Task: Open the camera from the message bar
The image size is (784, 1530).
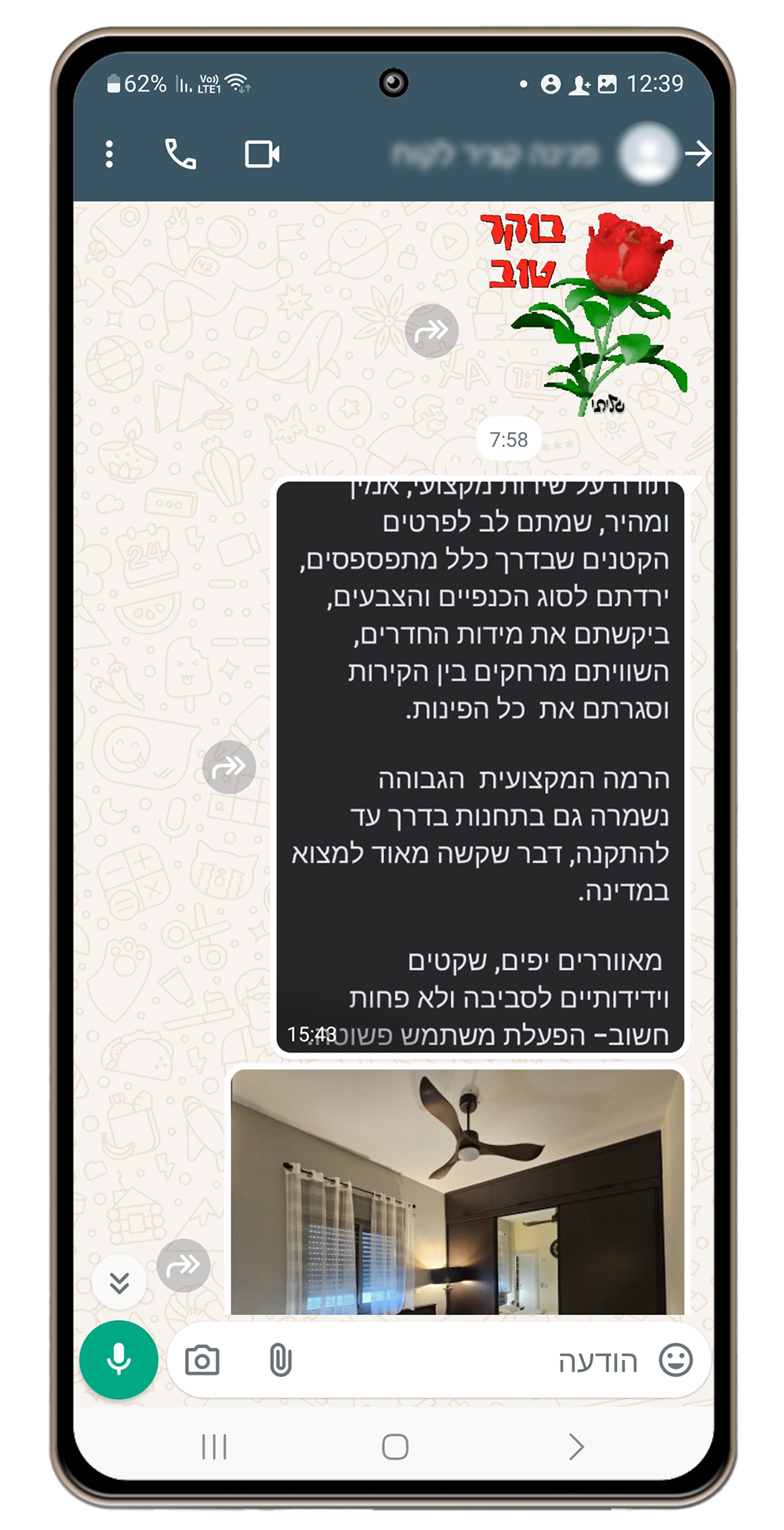Action: tap(202, 1361)
